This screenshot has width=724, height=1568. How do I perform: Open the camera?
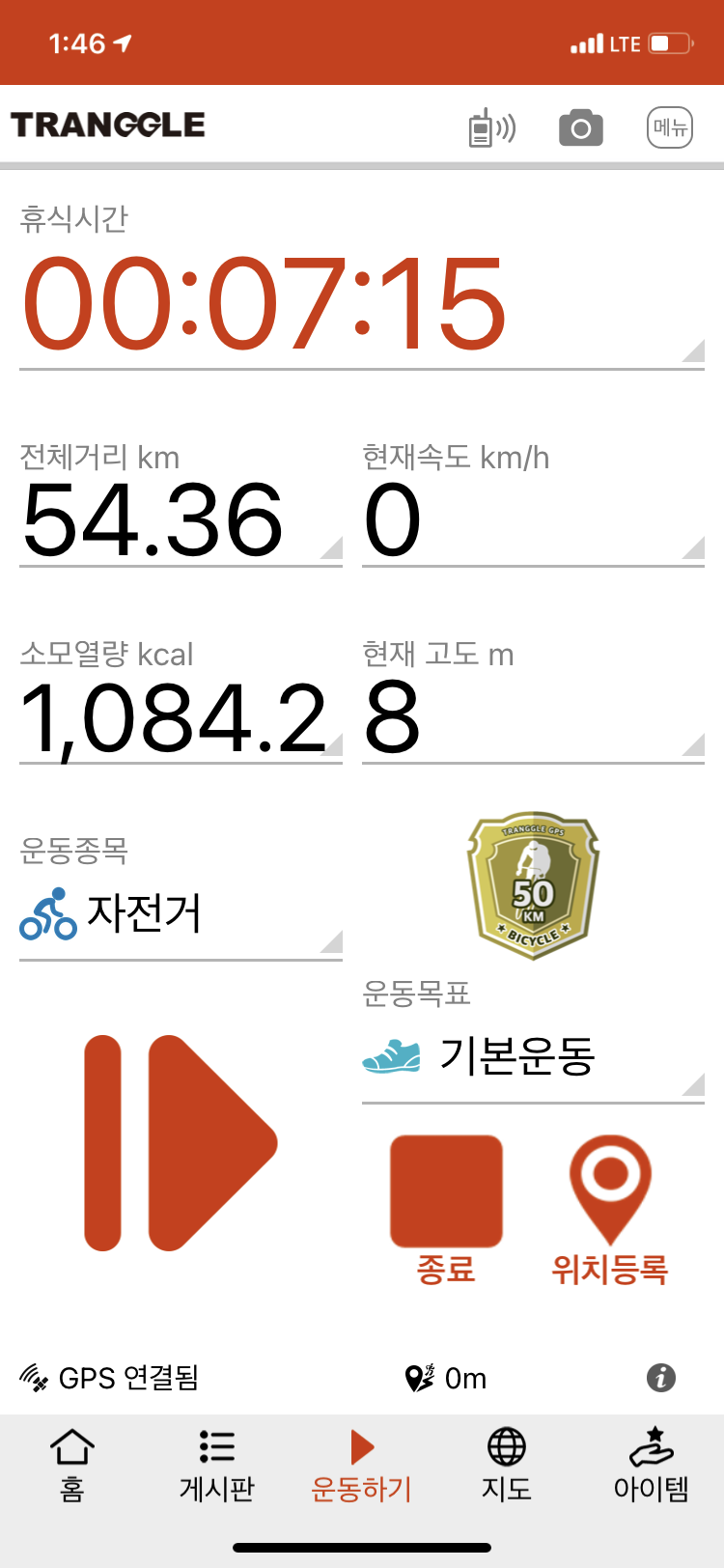coord(580,127)
